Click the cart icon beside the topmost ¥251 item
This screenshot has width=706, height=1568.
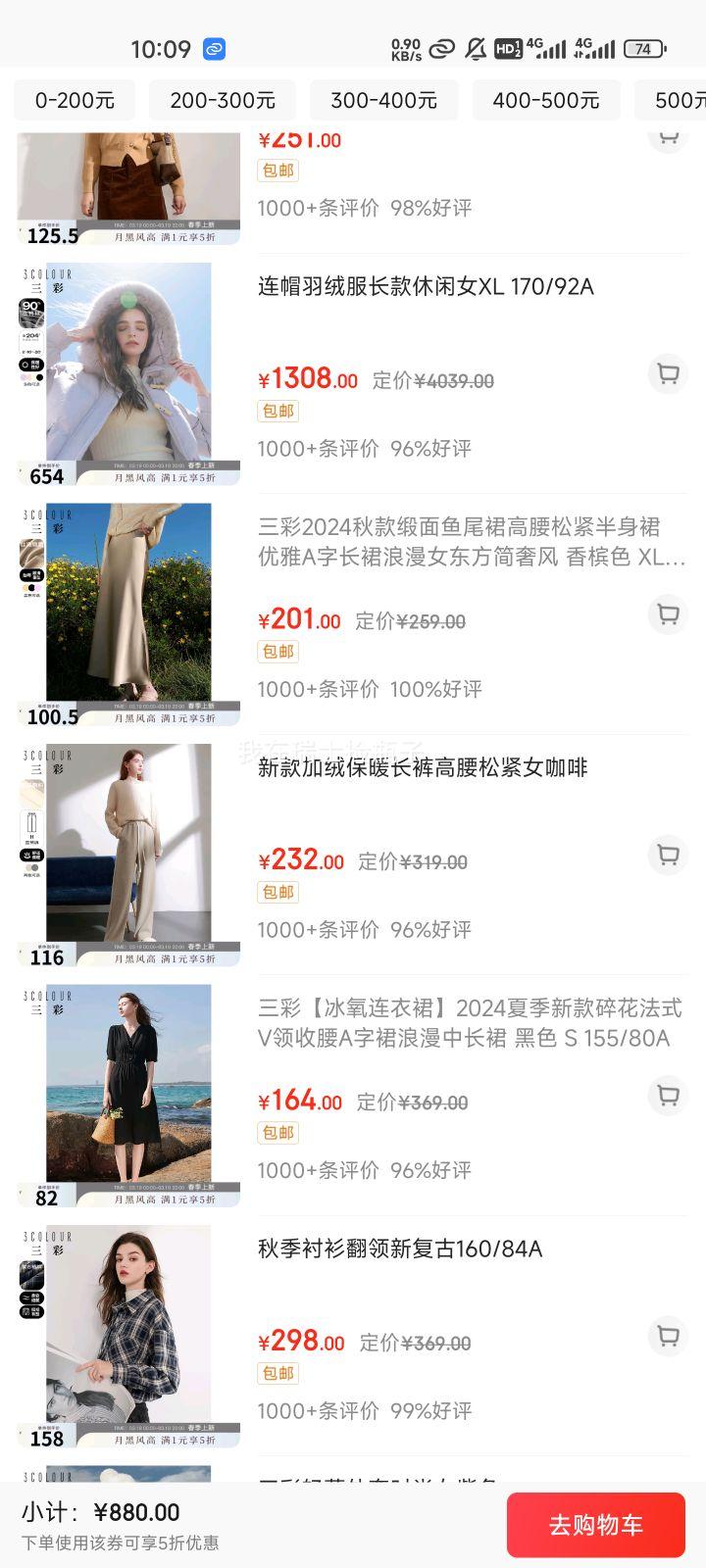tap(668, 135)
